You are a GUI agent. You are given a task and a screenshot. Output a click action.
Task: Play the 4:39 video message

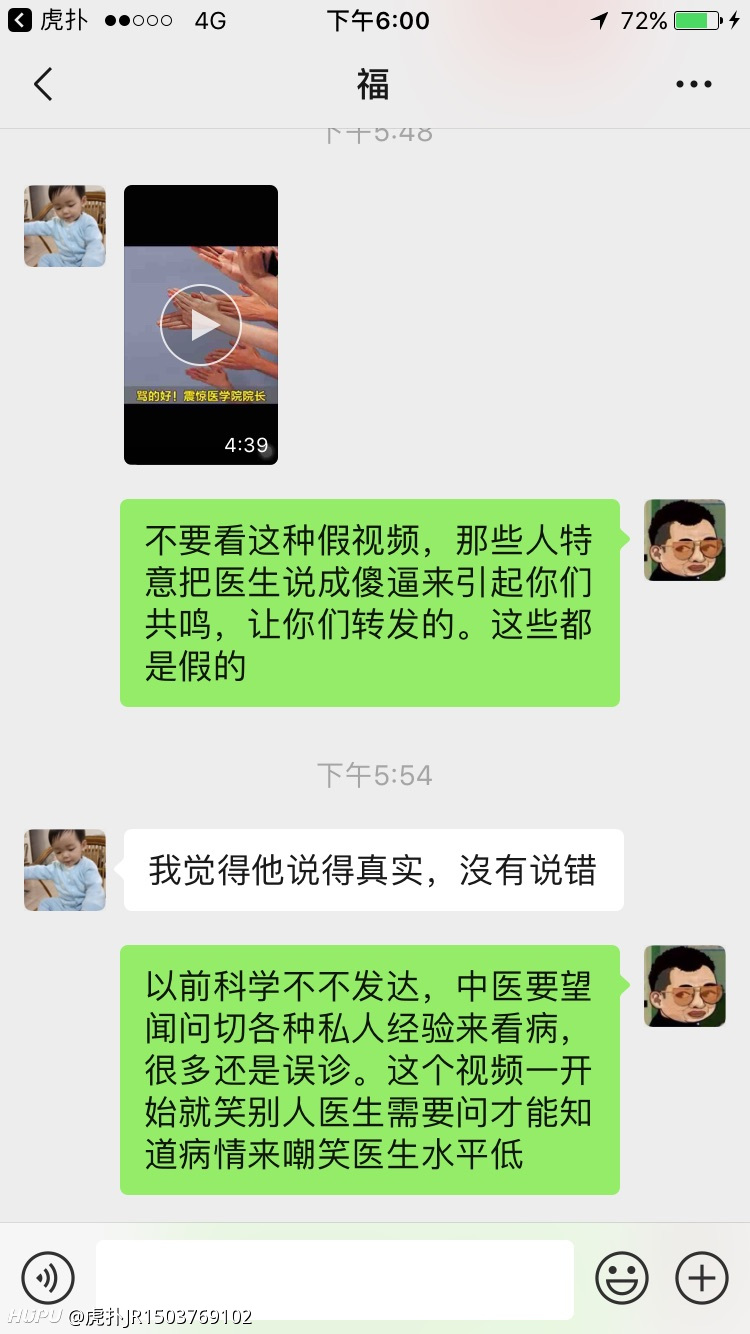click(x=201, y=325)
